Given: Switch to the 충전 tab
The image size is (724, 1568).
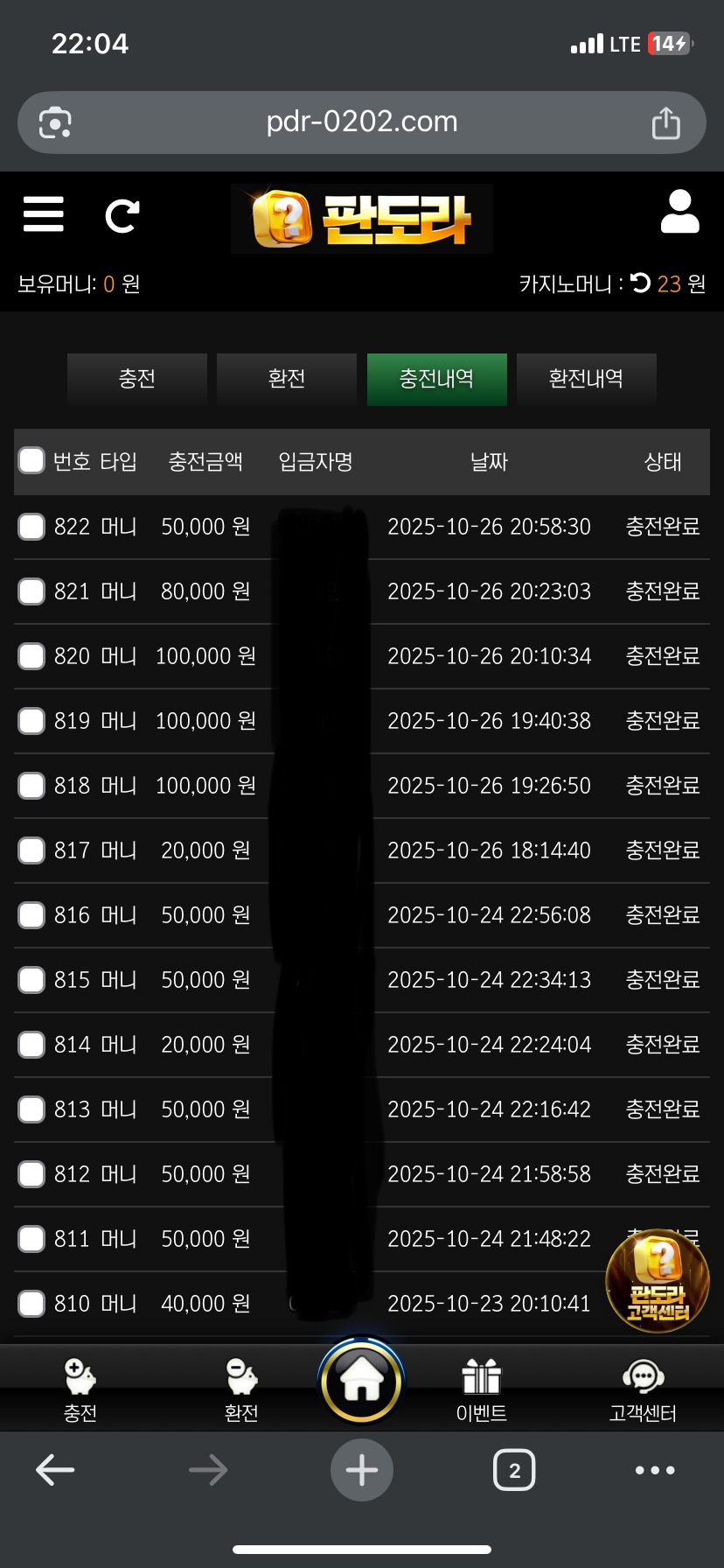Looking at the screenshot, I should [137, 379].
